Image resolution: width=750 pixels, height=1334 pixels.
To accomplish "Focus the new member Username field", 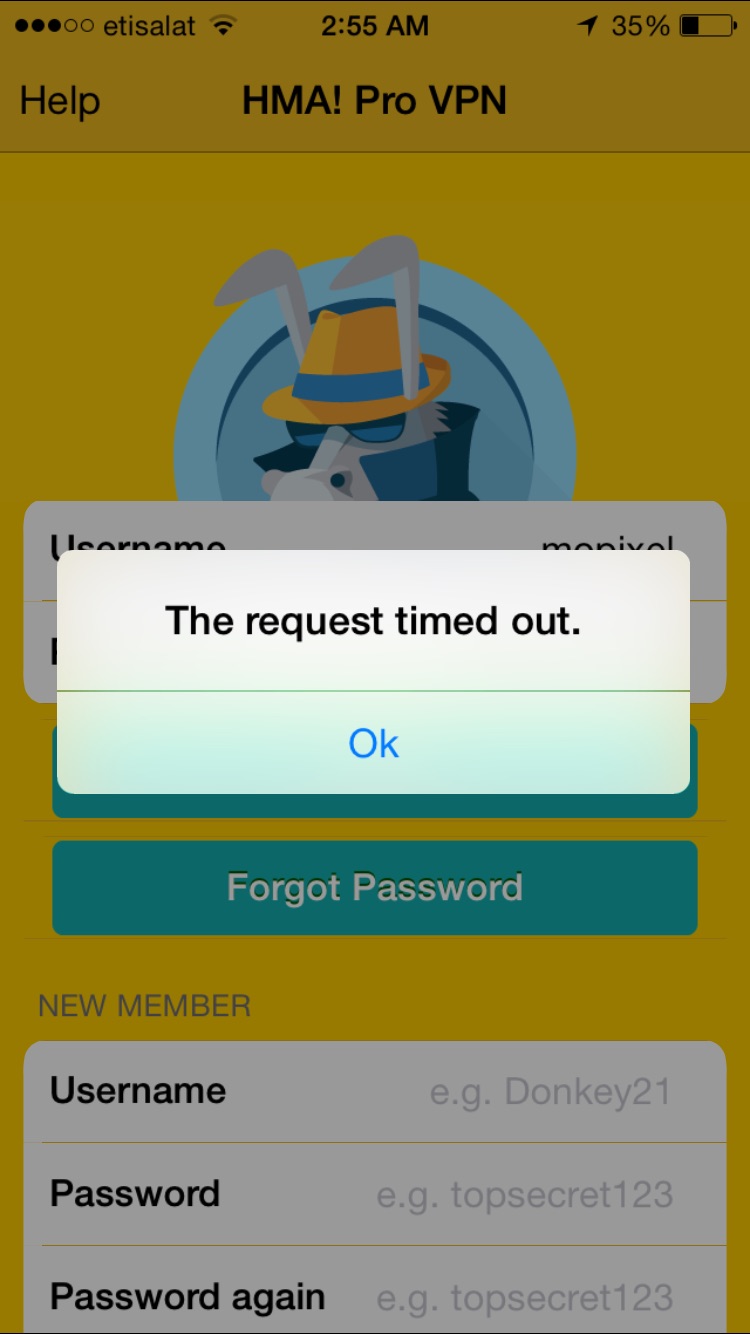I will pyautogui.click(x=374, y=1091).
